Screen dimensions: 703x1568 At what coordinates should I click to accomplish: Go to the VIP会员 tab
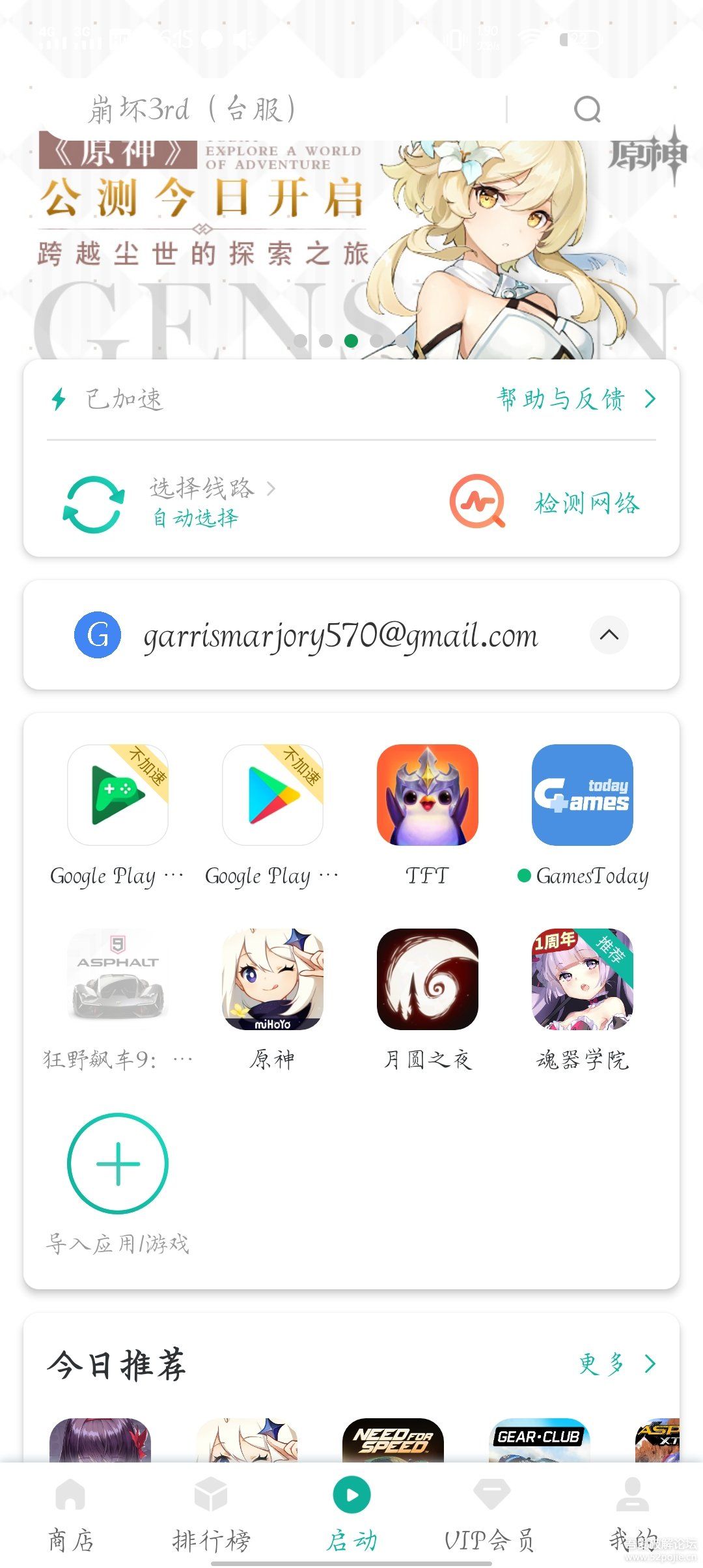[491, 1514]
